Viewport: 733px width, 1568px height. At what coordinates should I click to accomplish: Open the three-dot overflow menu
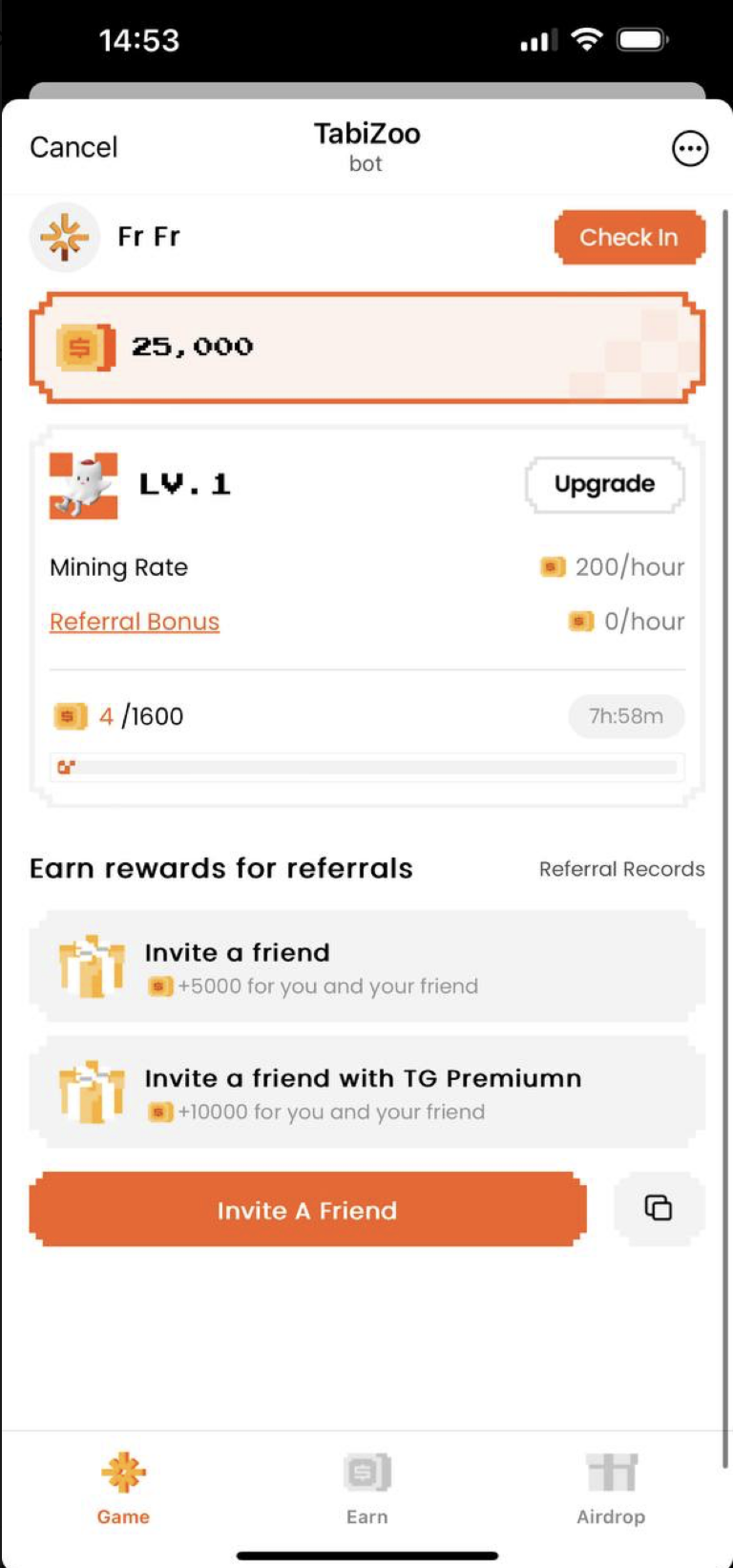(x=690, y=148)
